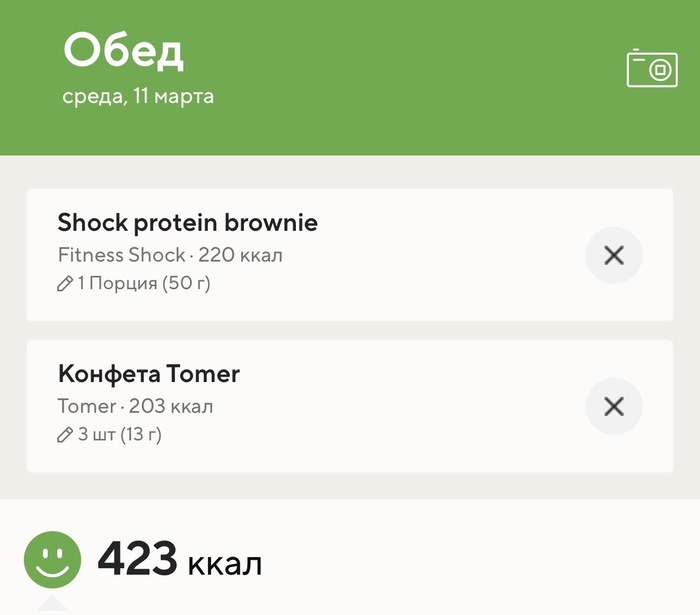
Task: Open the camera icon in the header
Action: [x=651, y=69]
